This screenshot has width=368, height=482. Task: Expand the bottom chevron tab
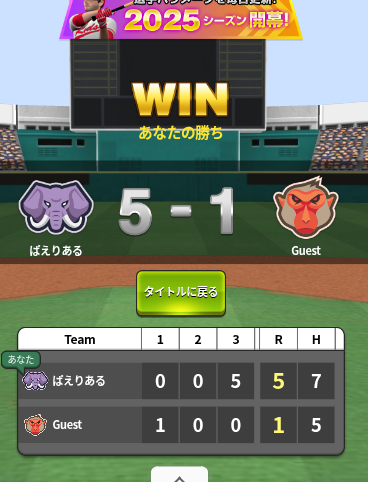click(179, 475)
